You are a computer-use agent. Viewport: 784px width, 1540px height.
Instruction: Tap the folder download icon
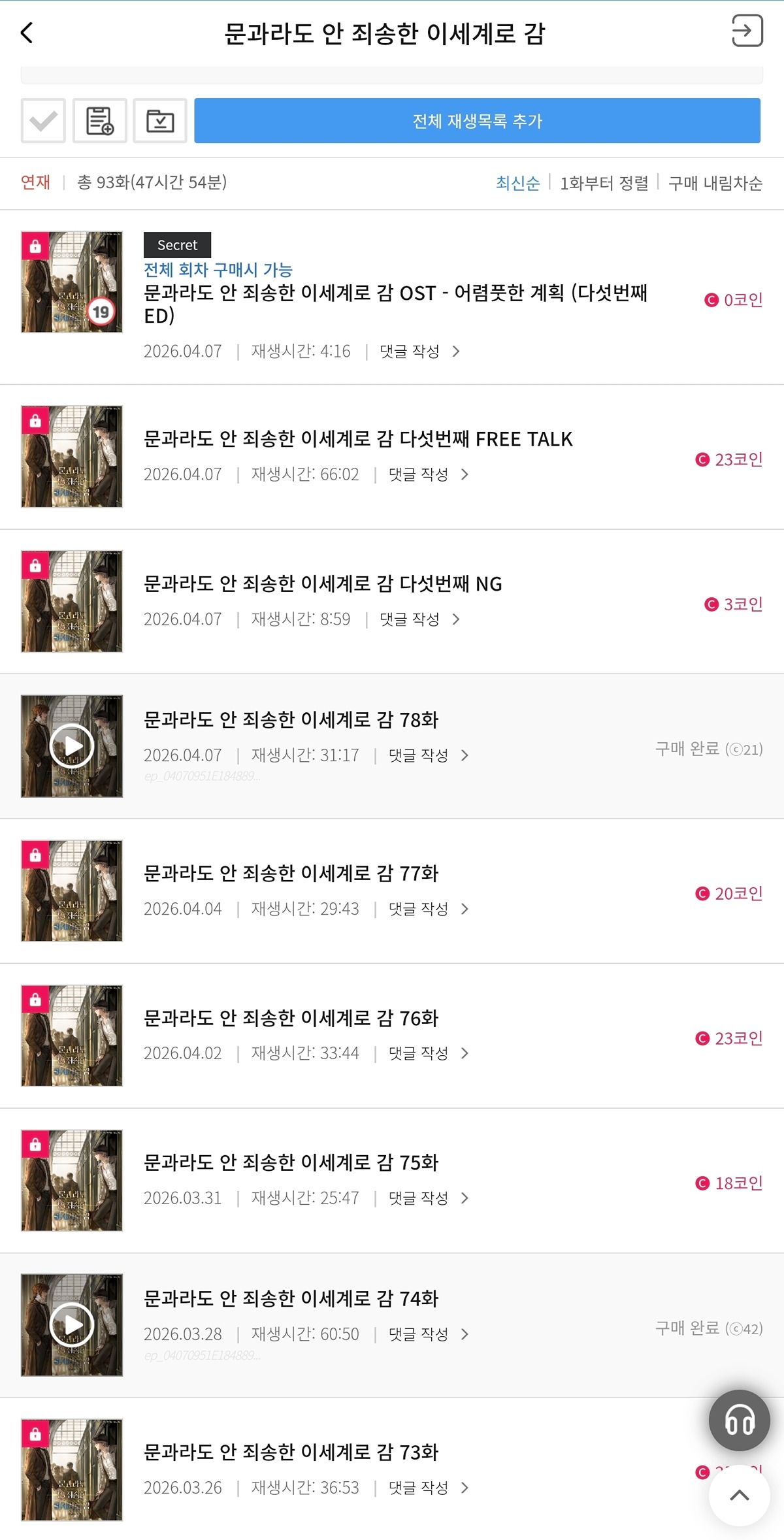160,121
